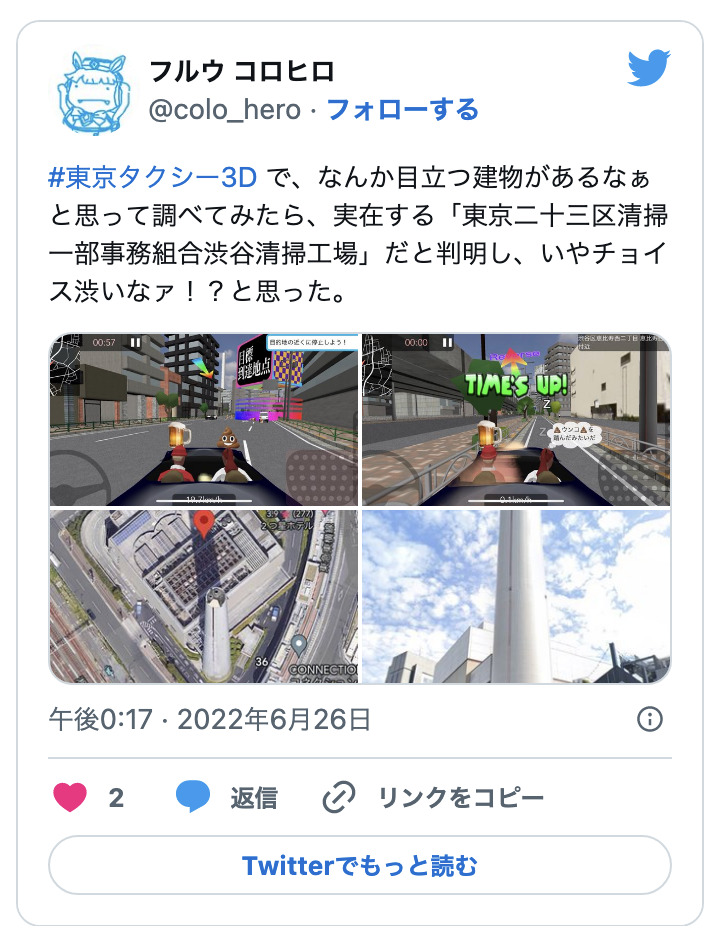Tap フォローする to follow @colo_hero
720x946 pixels.
(x=403, y=109)
